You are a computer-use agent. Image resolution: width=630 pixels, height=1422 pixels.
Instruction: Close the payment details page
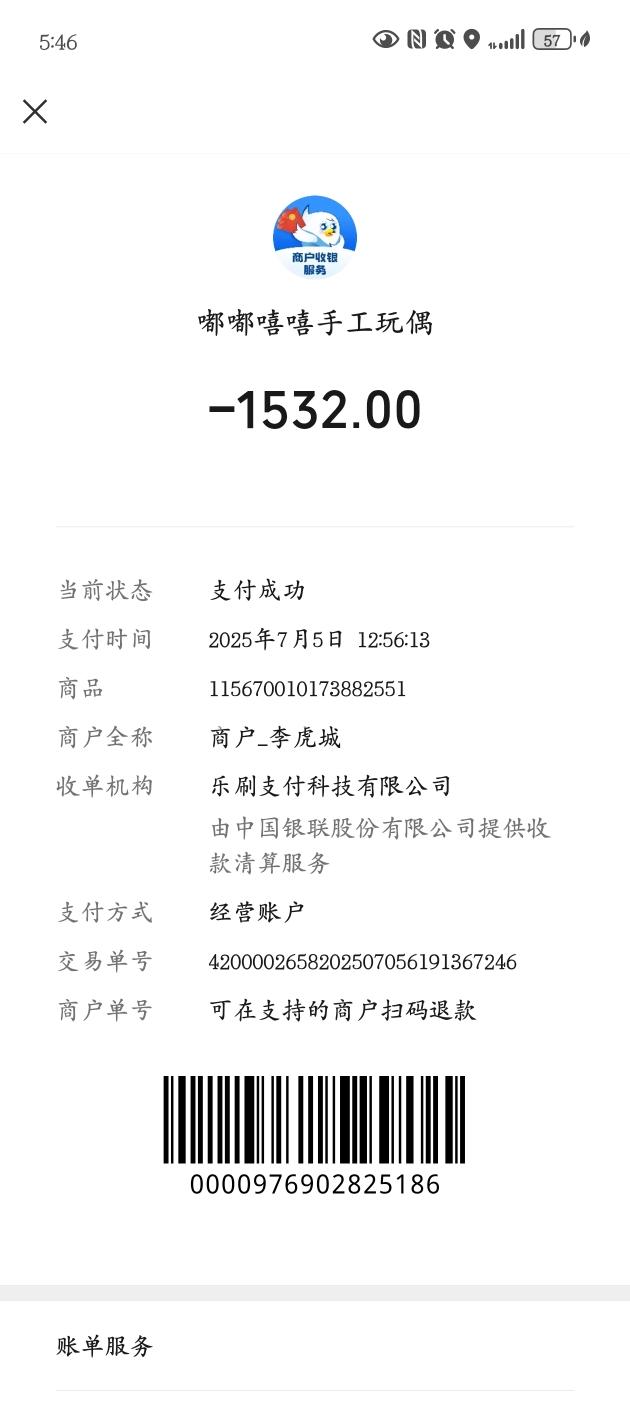pos(35,112)
